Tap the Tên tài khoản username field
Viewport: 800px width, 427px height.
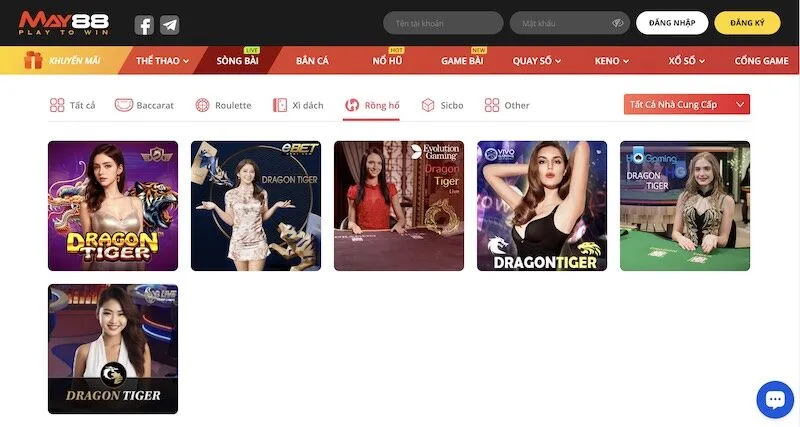pos(442,23)
